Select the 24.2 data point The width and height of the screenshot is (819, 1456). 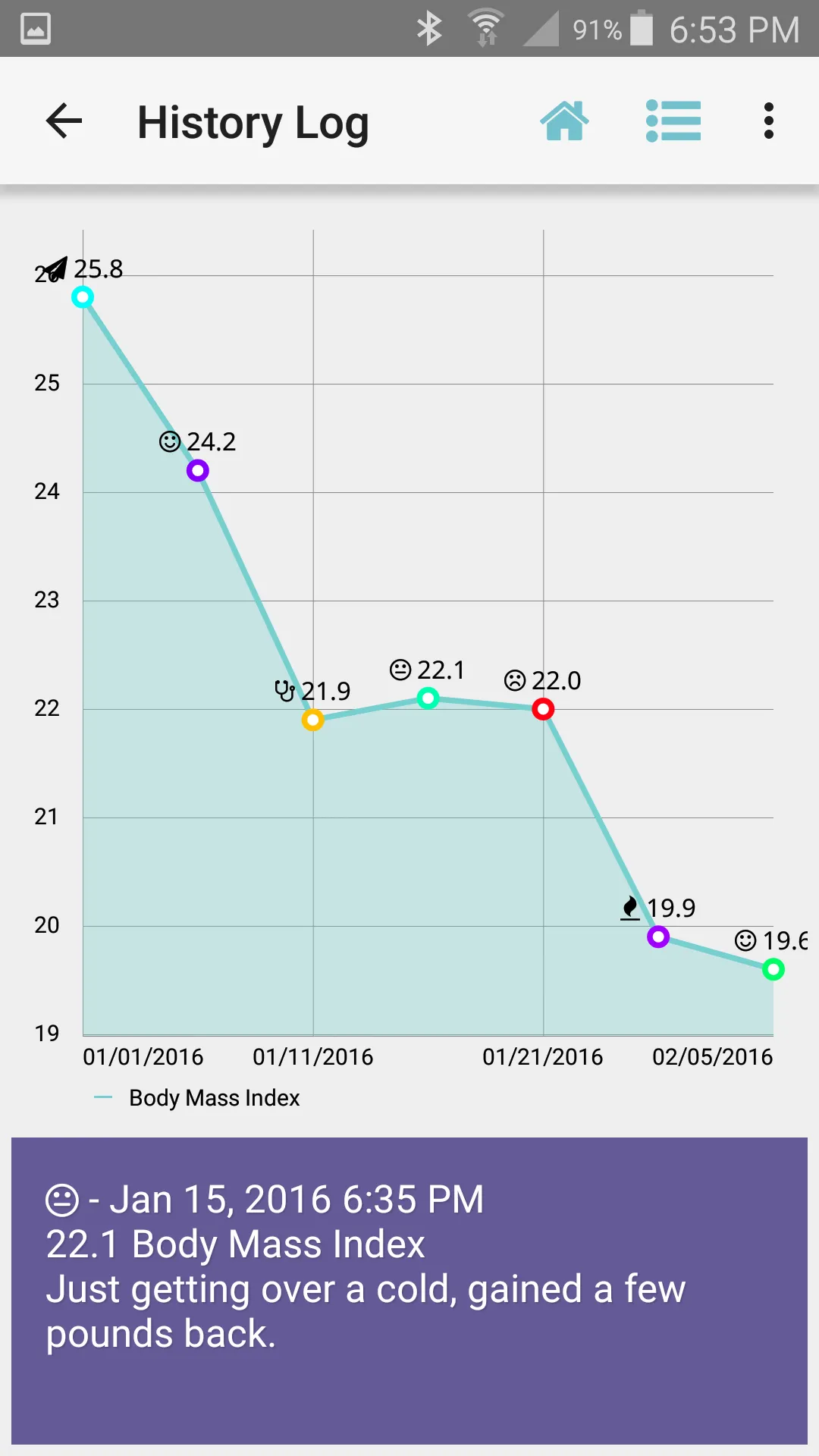point(198,471)
